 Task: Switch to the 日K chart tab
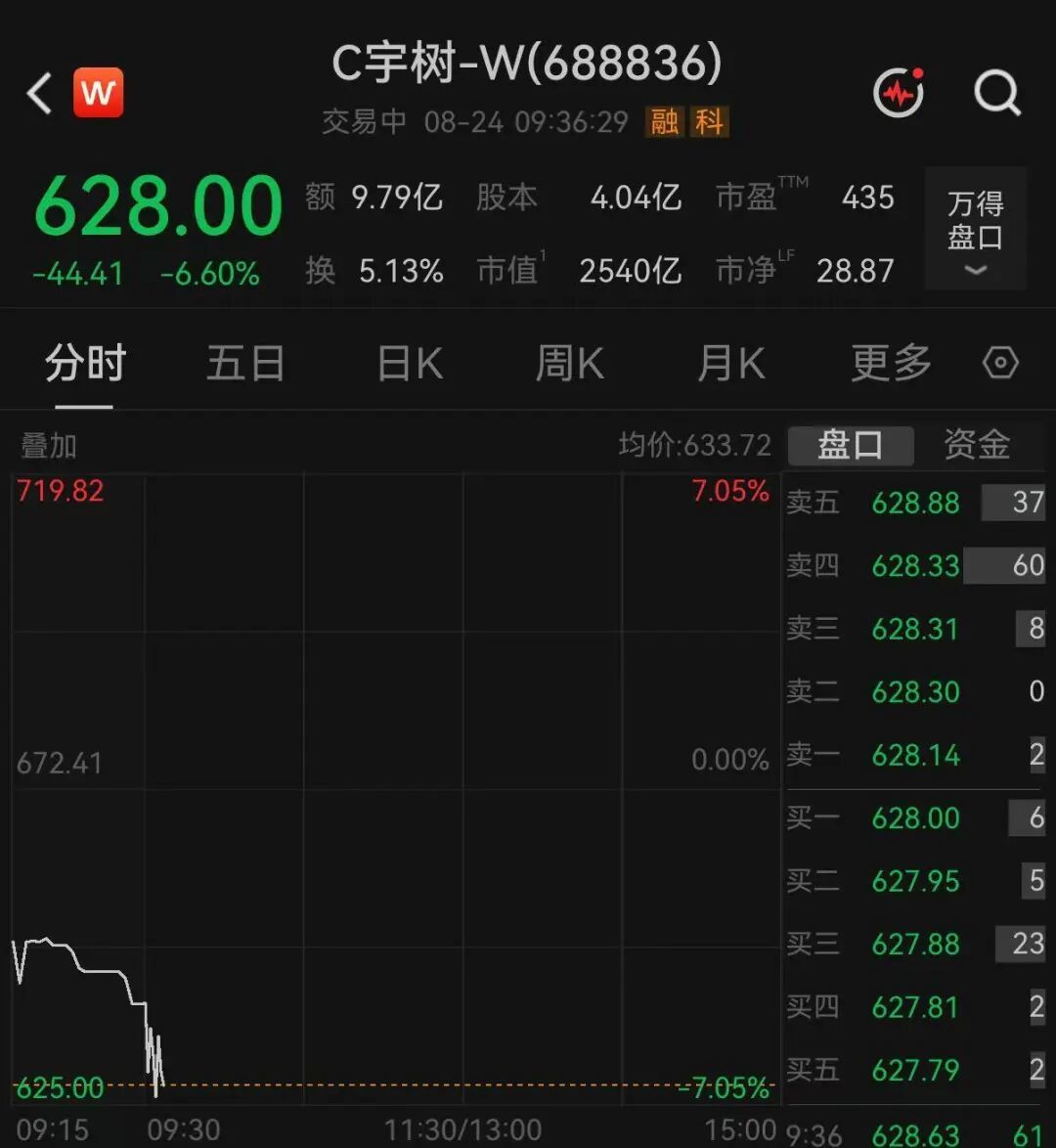tap(410, 363)
